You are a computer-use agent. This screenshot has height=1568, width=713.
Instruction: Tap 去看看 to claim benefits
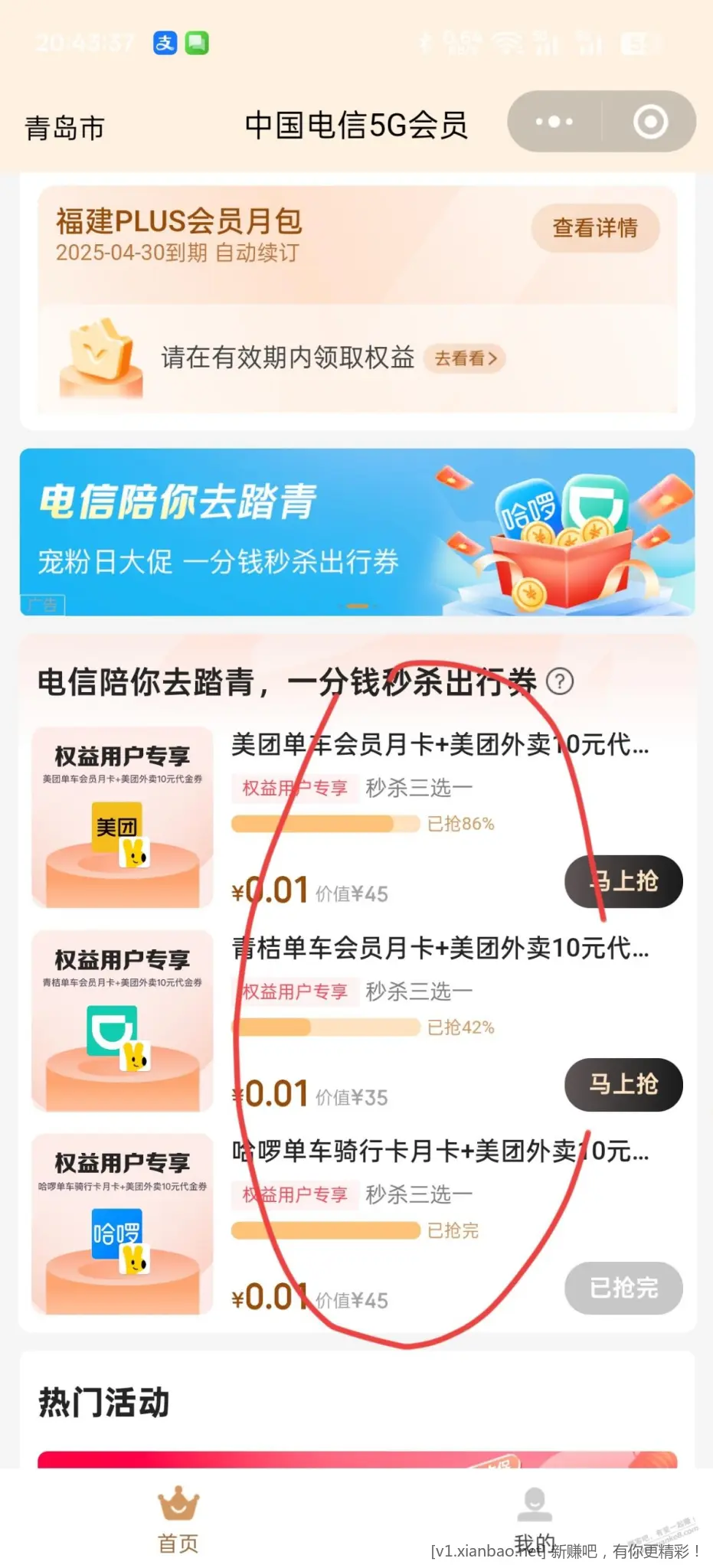(465, 358)
